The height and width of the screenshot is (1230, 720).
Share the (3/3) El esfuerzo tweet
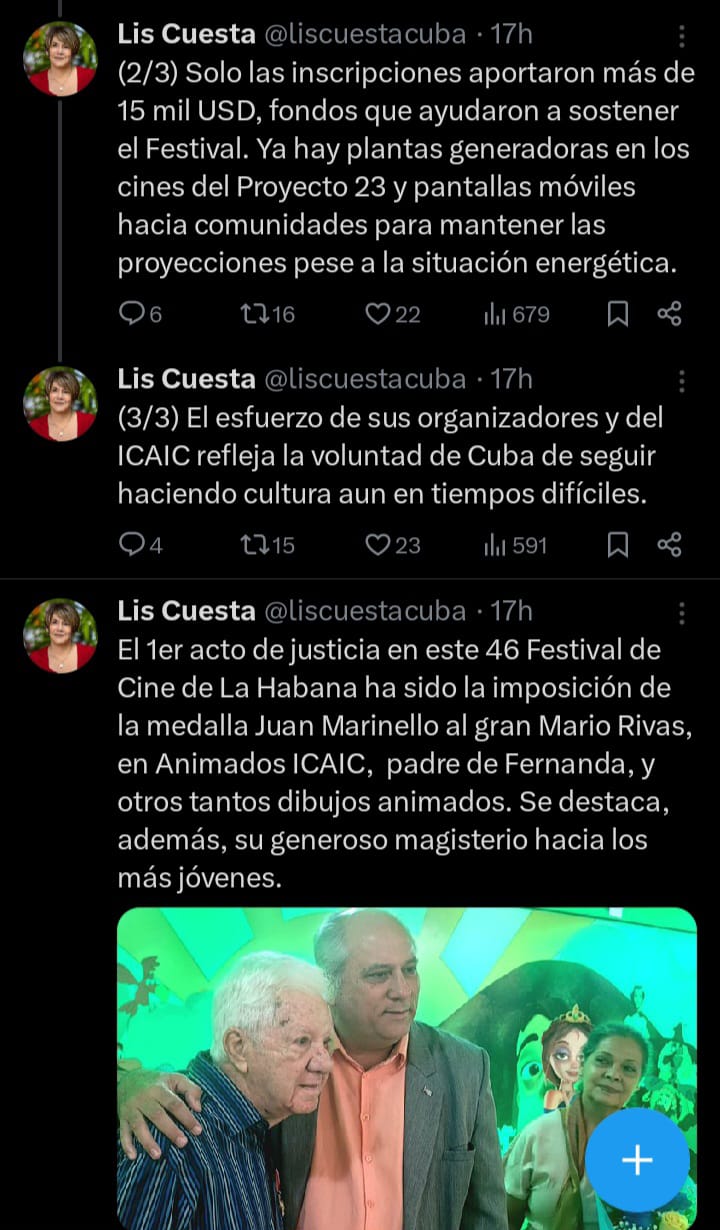click(x=669, y=545)
